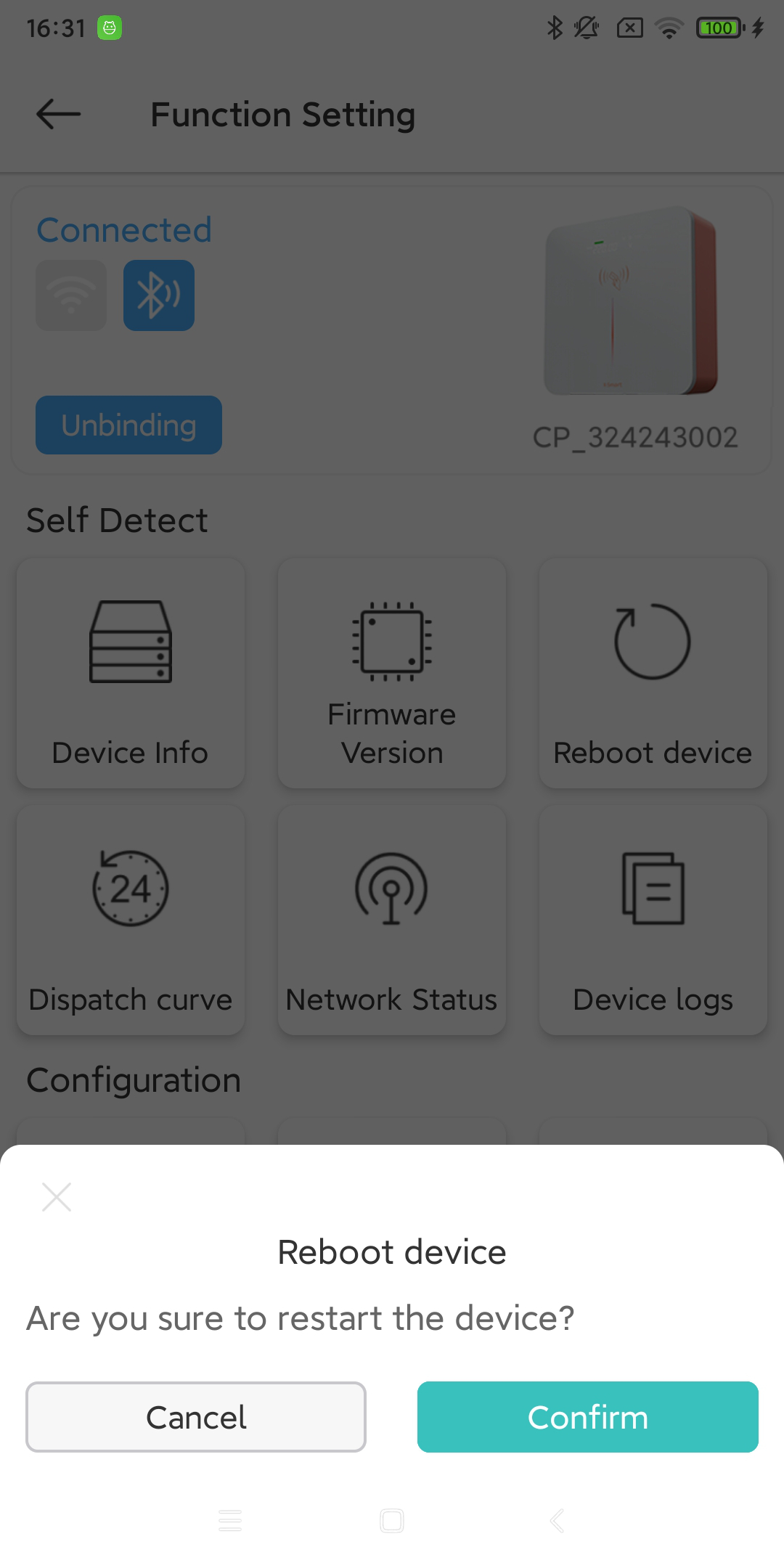Cancel the reboot dialog
The width and height of the screenshot is (784, 1568).
[196, 1417]
